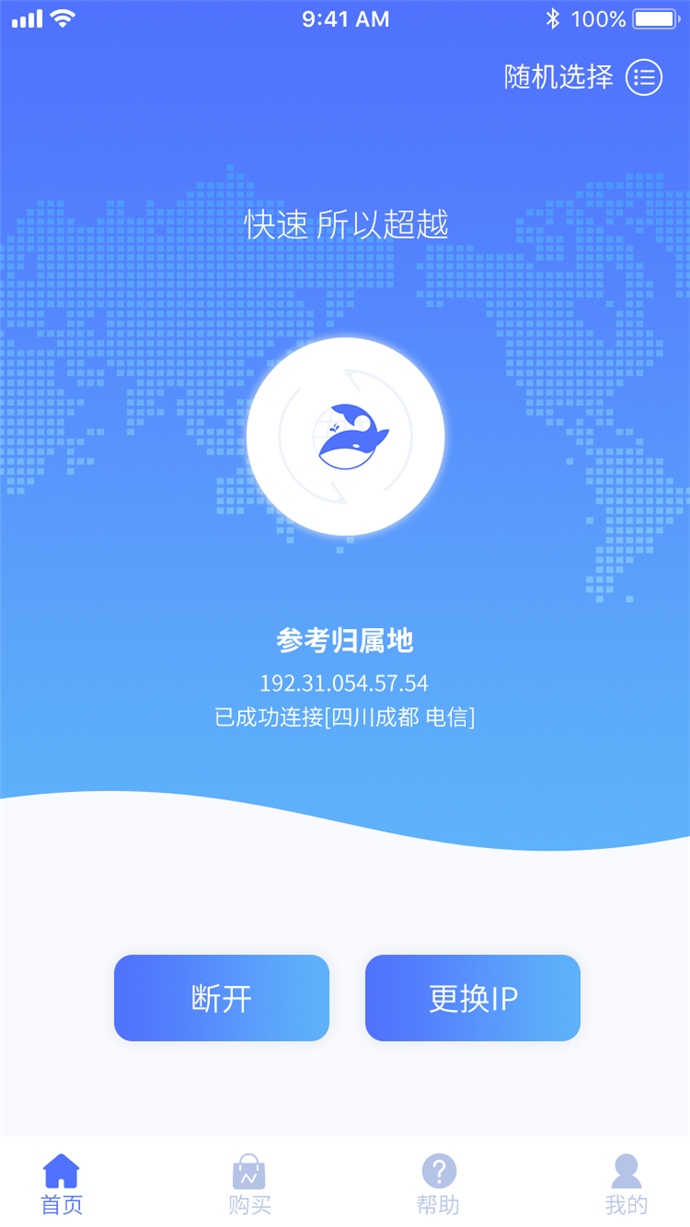Tap the central whale connect button
690x1227 pixels.
coord(345,437)
